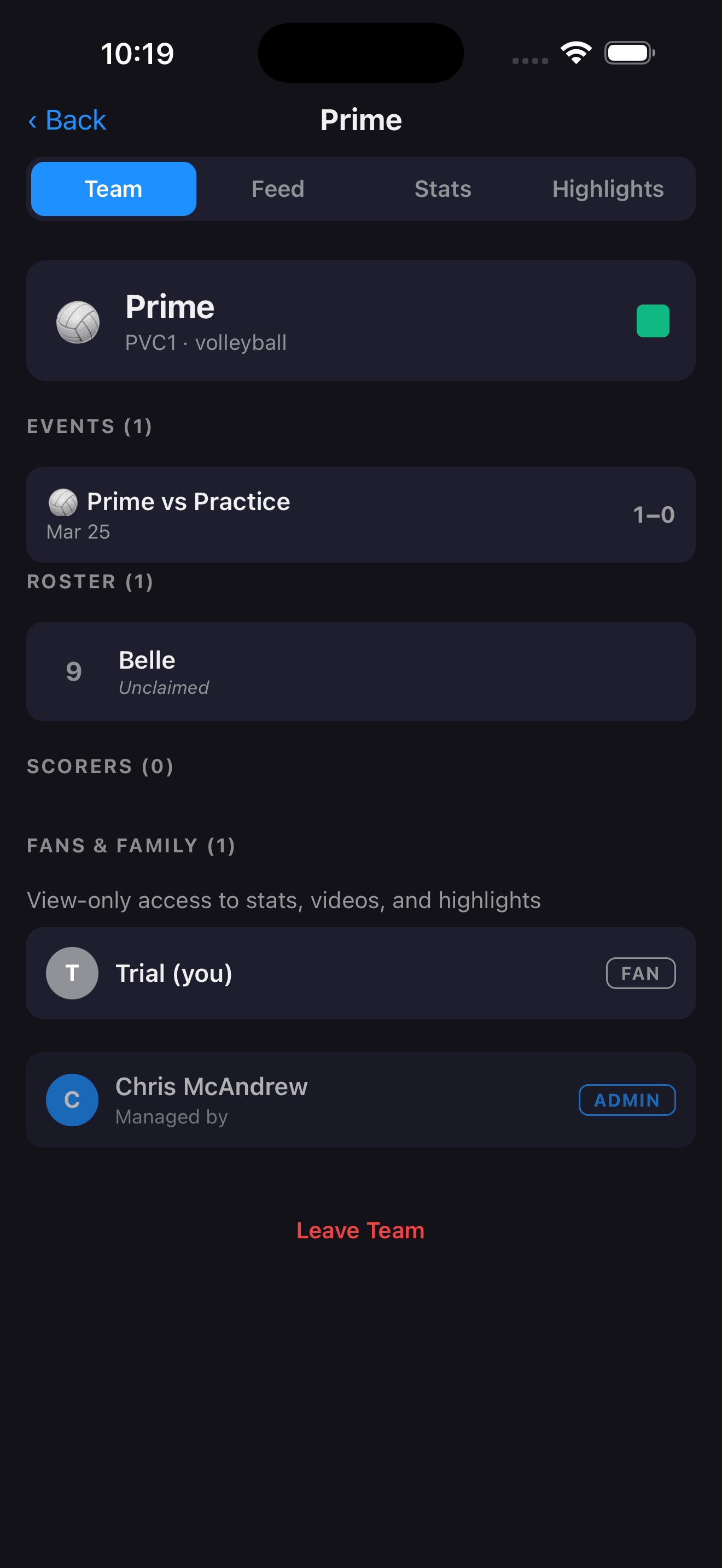Tap the back chevron arrow
Viewport: 722px width, 1568px height.
(33, 120)
